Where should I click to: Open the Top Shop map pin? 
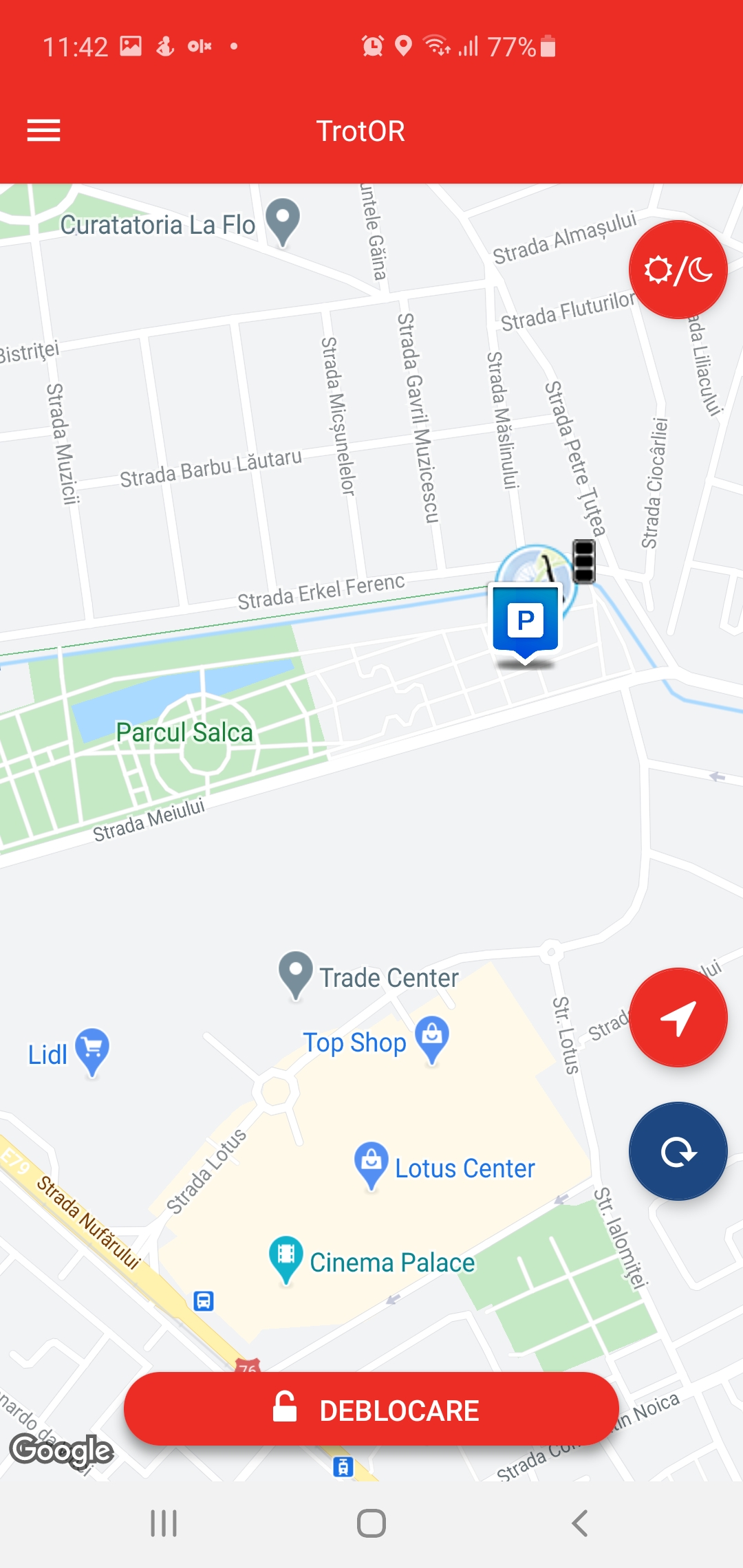(x=432, y=1037)
